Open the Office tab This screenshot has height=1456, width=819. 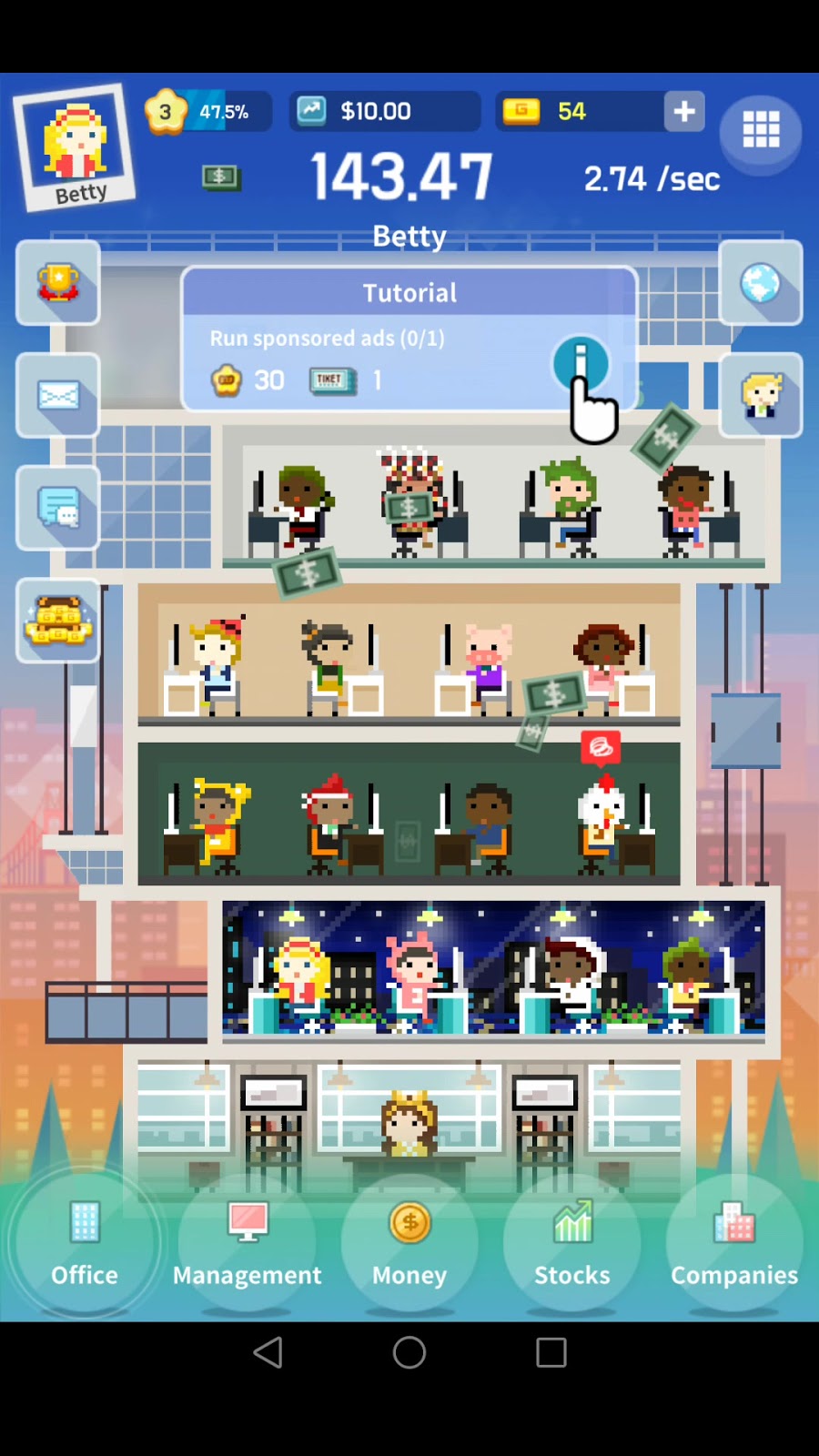(84, 1243)
